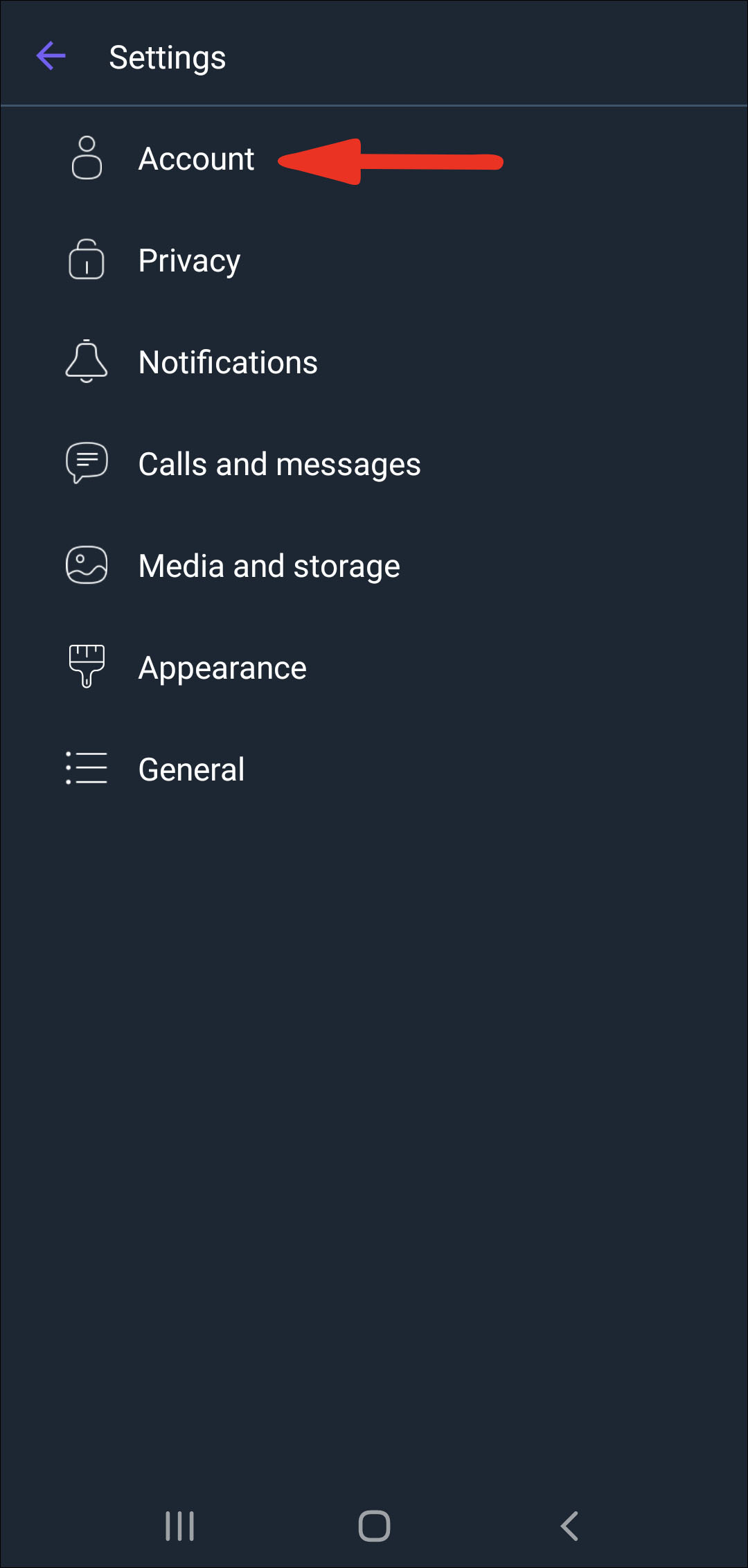The width and height of the screenshot is (748, 1568).
Task: Go back using the purple arrow
Action: [x=51, y=56]
